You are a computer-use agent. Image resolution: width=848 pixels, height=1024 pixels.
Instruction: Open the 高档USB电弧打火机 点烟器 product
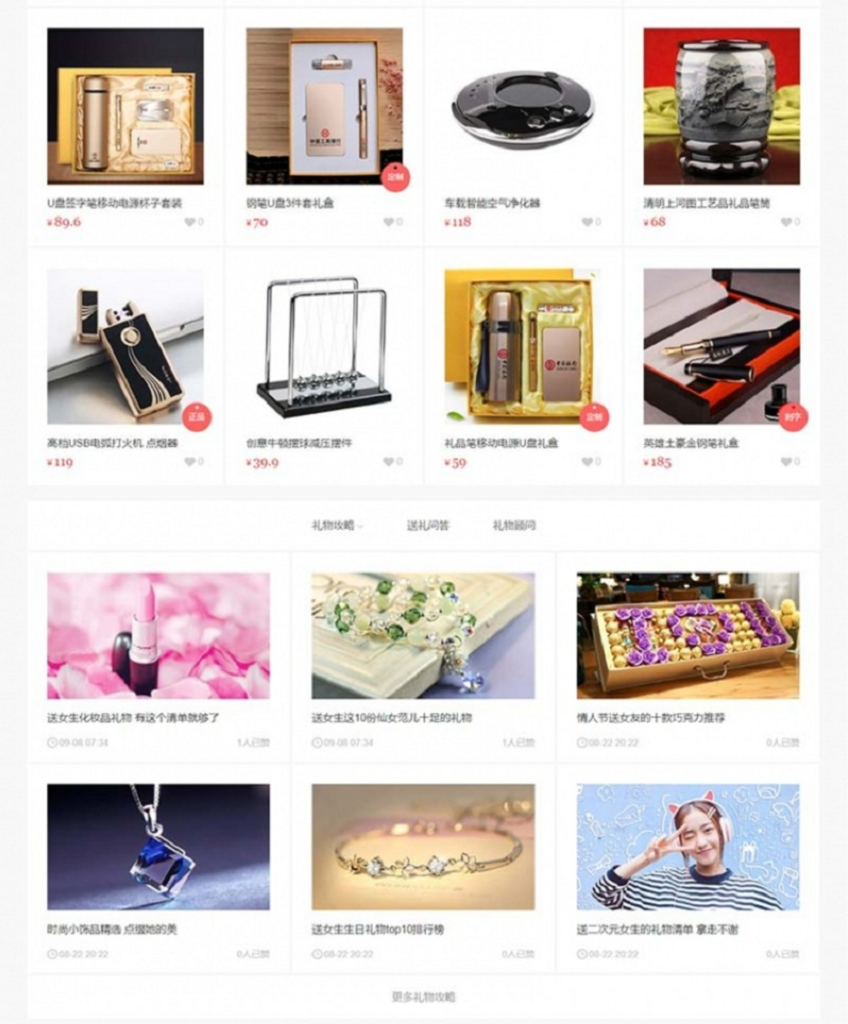pos(125,346)
